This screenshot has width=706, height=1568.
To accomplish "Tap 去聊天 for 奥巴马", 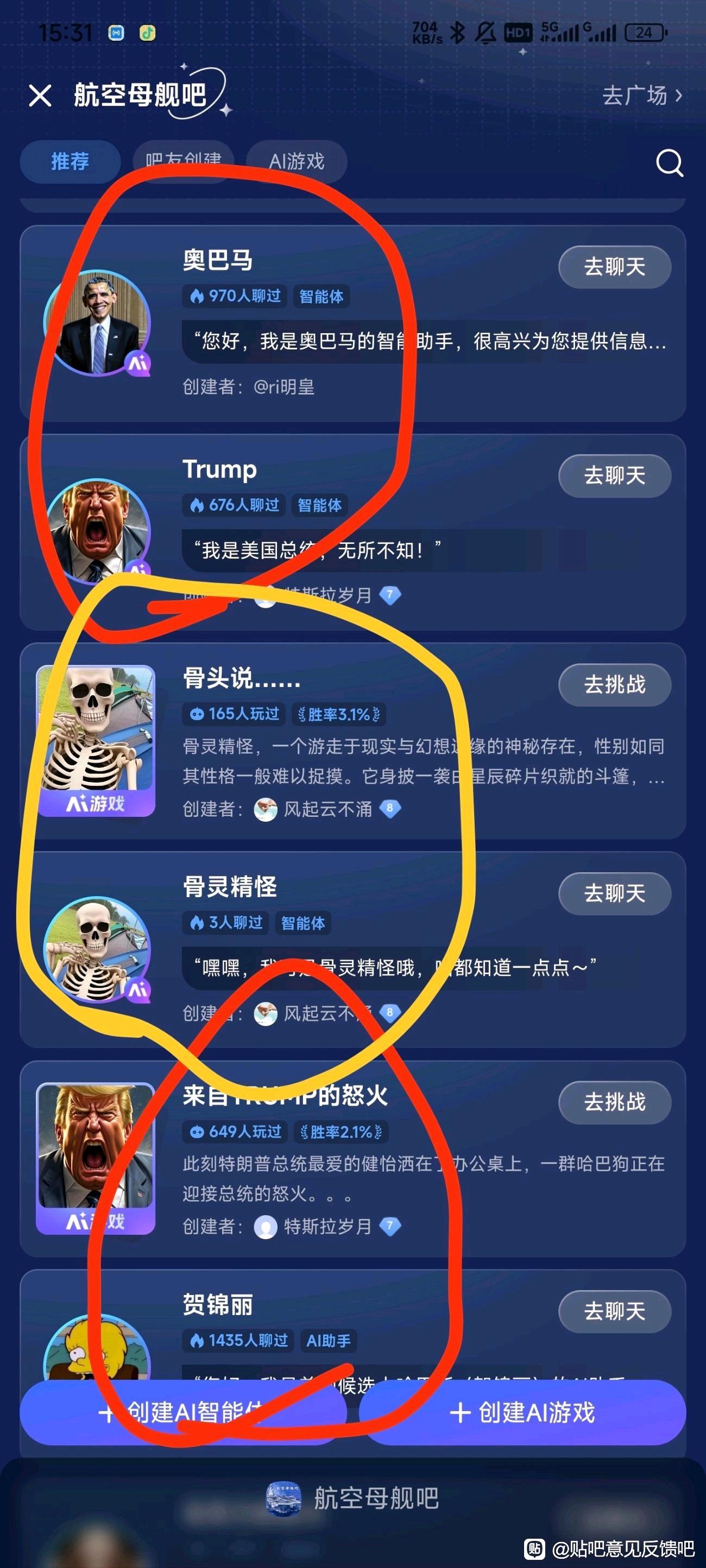I will pos(615,266).
